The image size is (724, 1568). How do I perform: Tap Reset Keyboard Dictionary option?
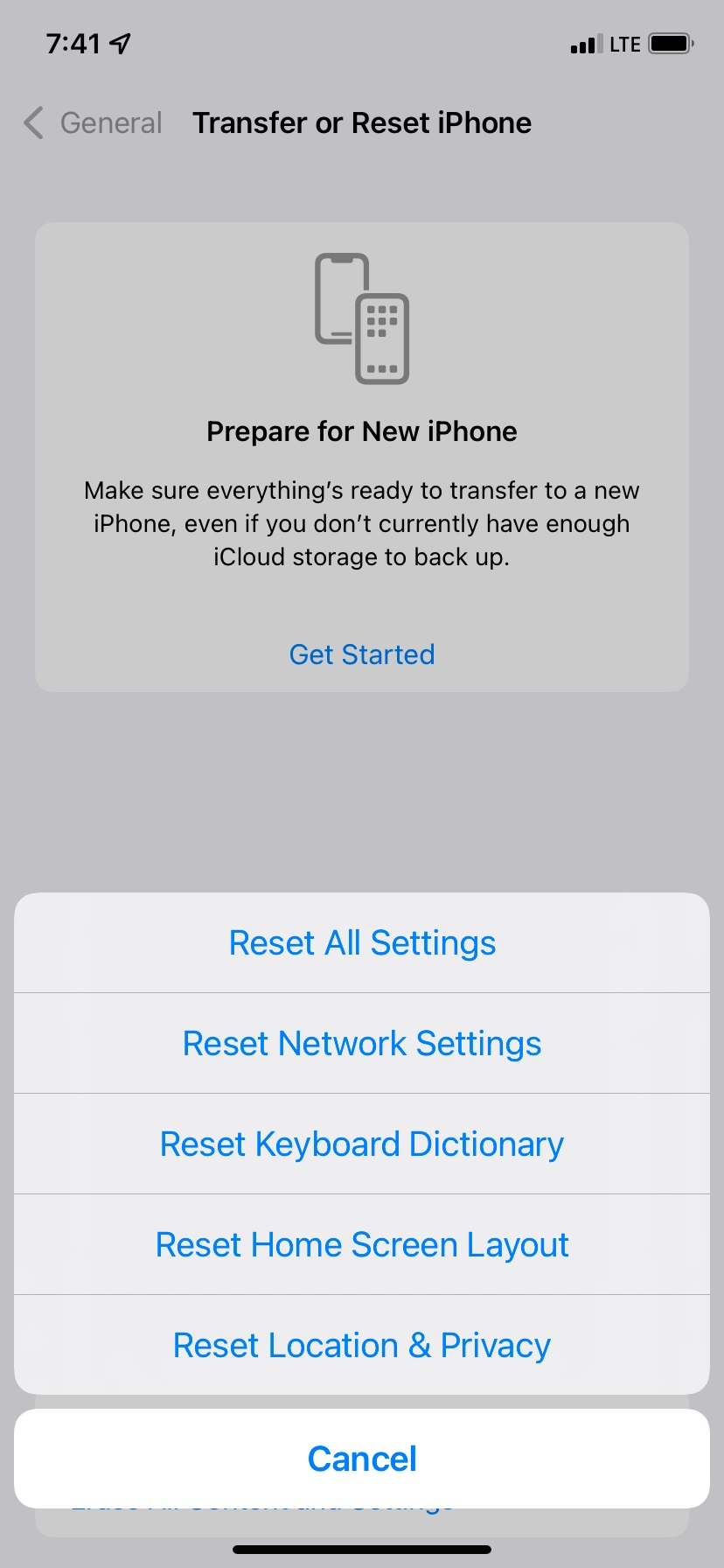click(362, 1144)
